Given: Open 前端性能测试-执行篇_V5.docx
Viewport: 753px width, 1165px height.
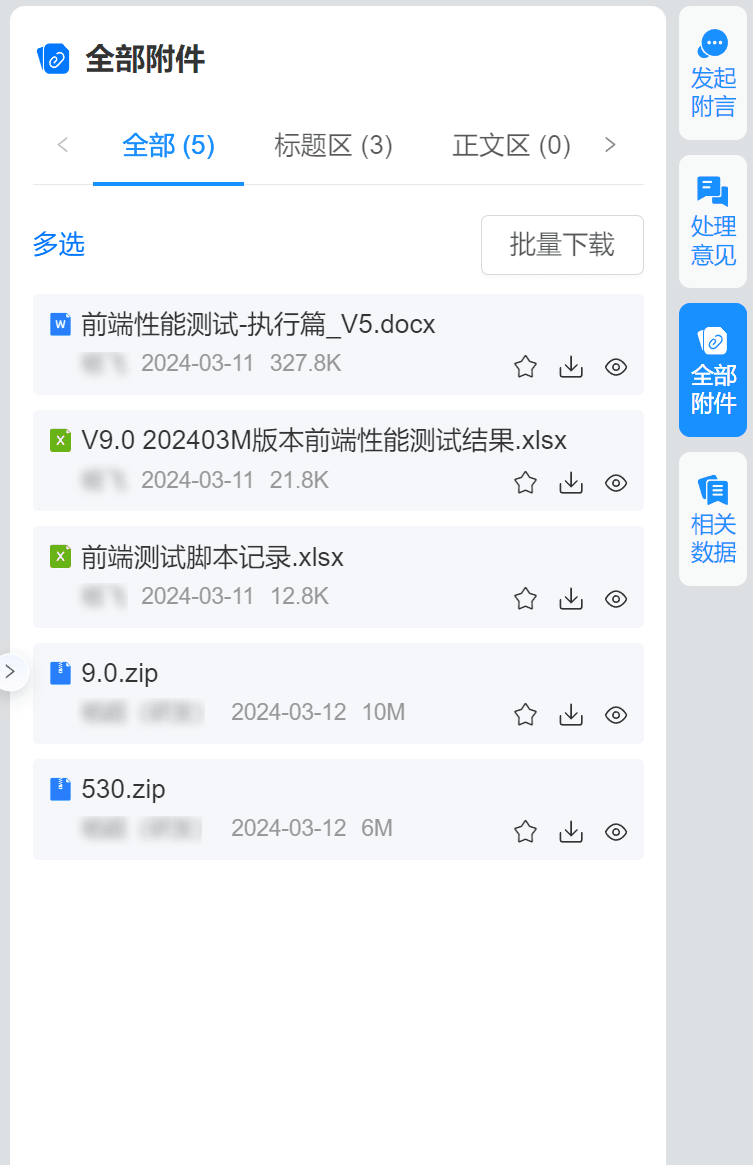Looking at the screenshot, I should (x=258, y=325).
